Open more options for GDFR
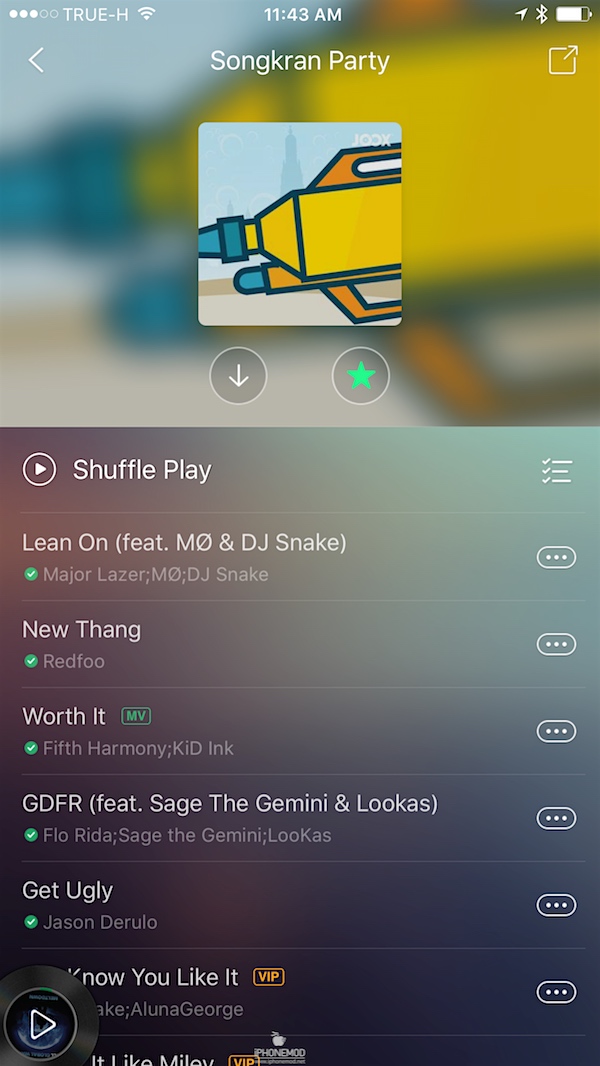The width and height of the screenshot is (600, 1066). tap(556, 818)
